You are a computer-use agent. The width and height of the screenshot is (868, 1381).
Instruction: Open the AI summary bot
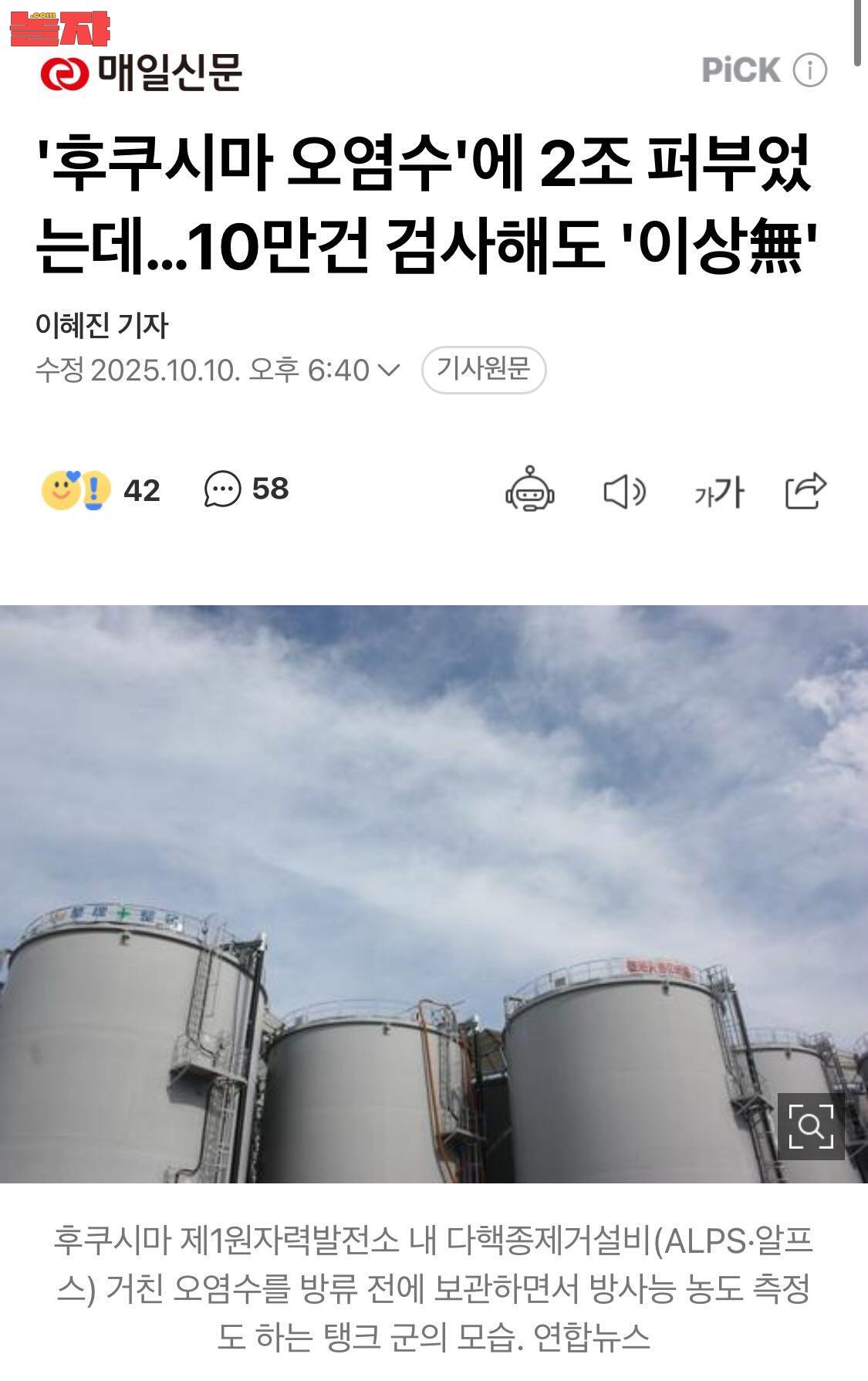click(x=529, y=489)
